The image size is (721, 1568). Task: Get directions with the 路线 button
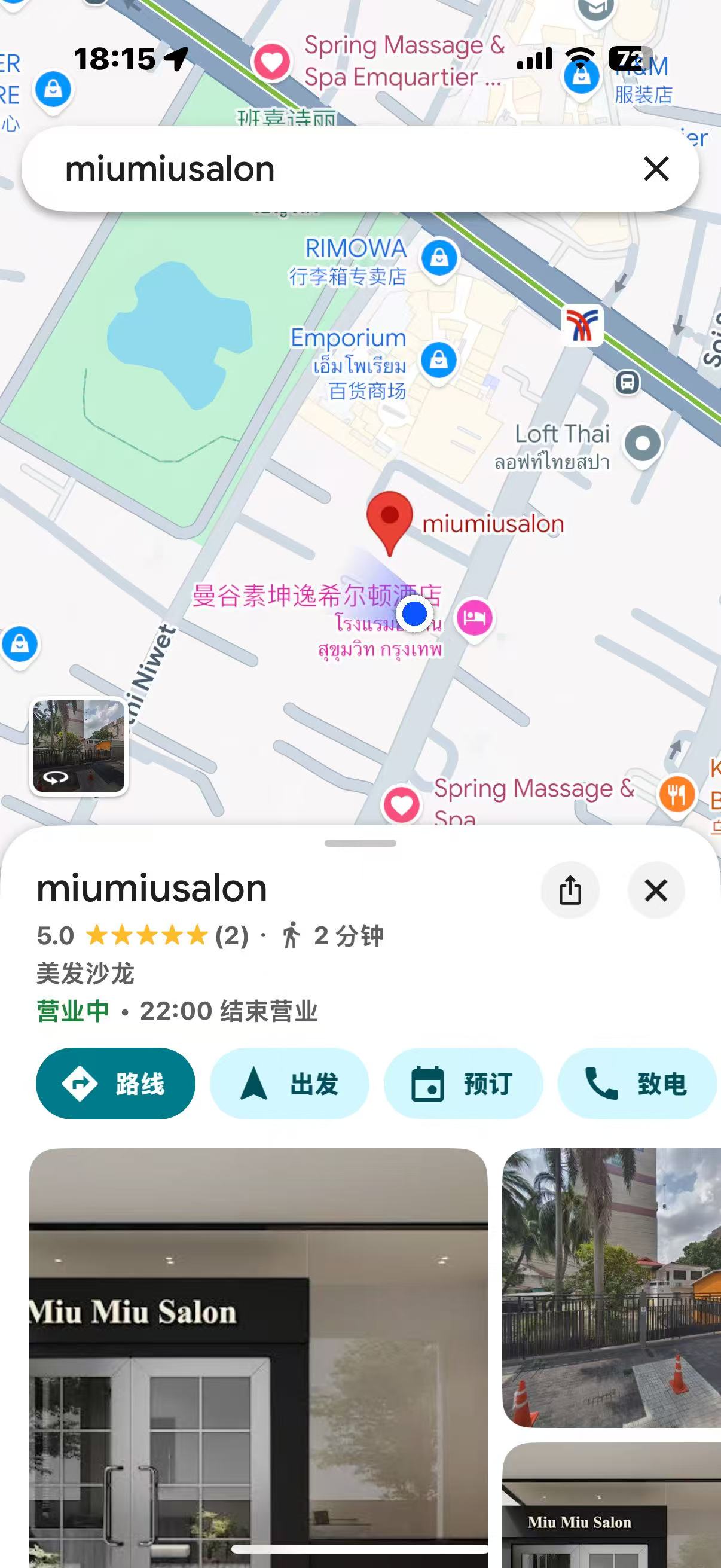tap(115, 1084)
